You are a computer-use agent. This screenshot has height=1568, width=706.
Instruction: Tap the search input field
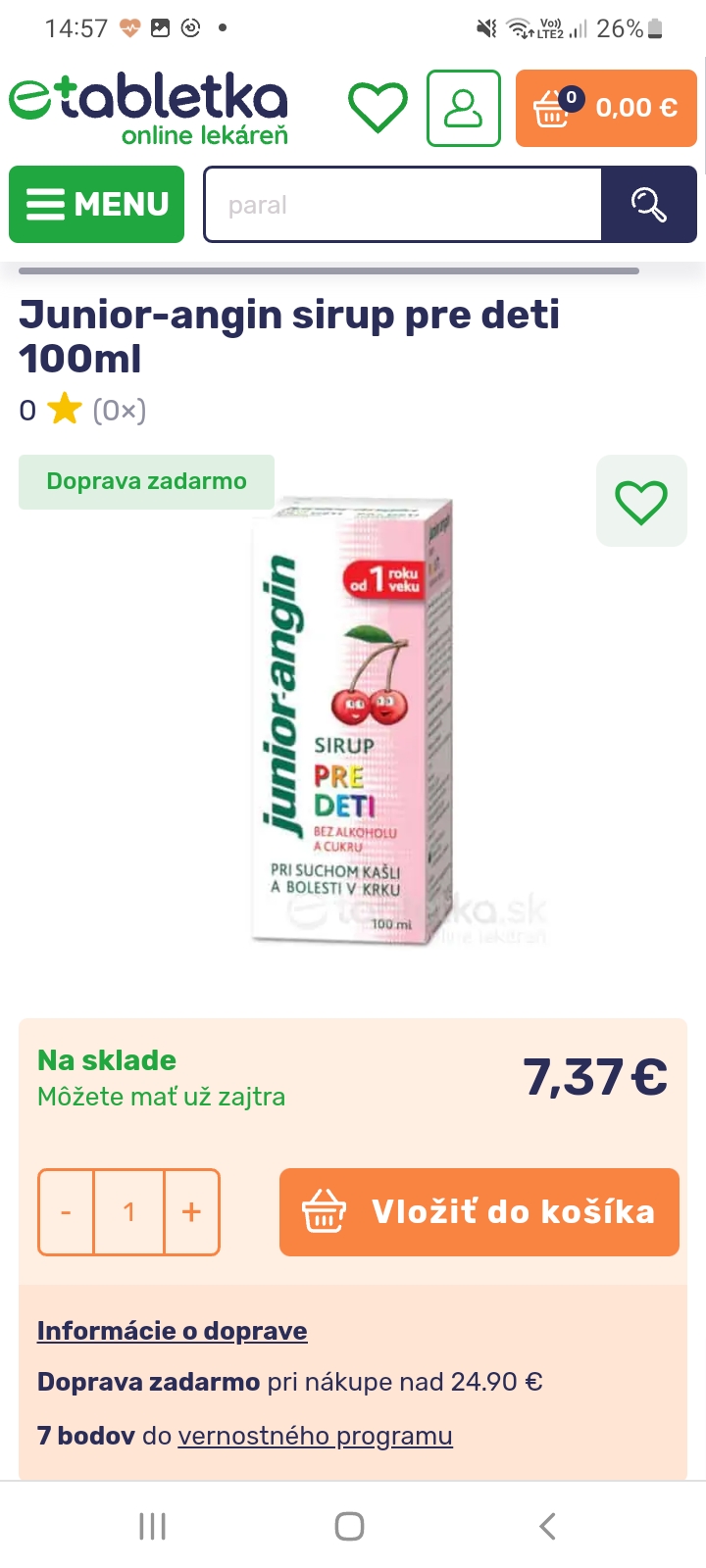(x=402, y=204)
